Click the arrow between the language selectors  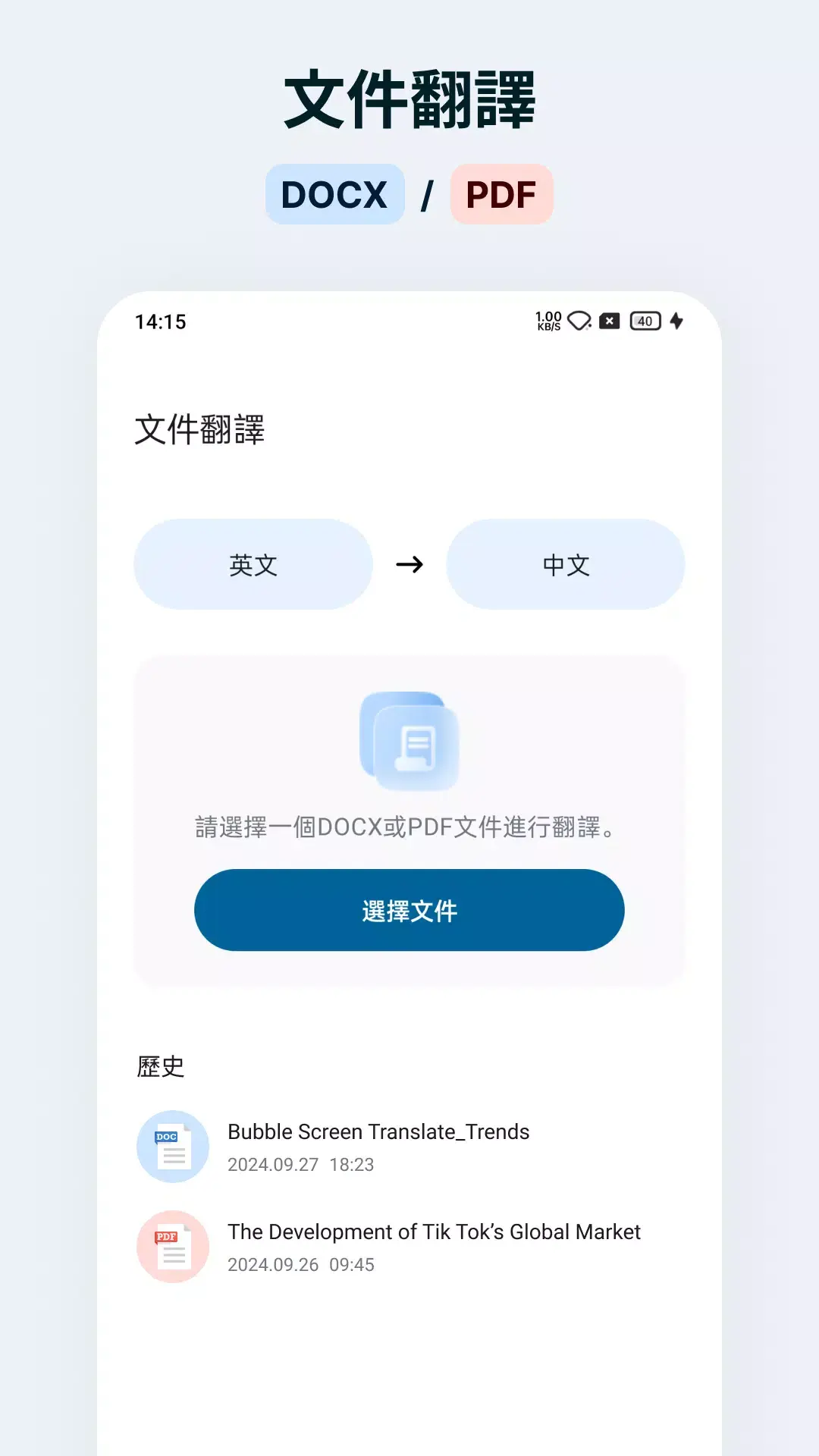point(409,564)
